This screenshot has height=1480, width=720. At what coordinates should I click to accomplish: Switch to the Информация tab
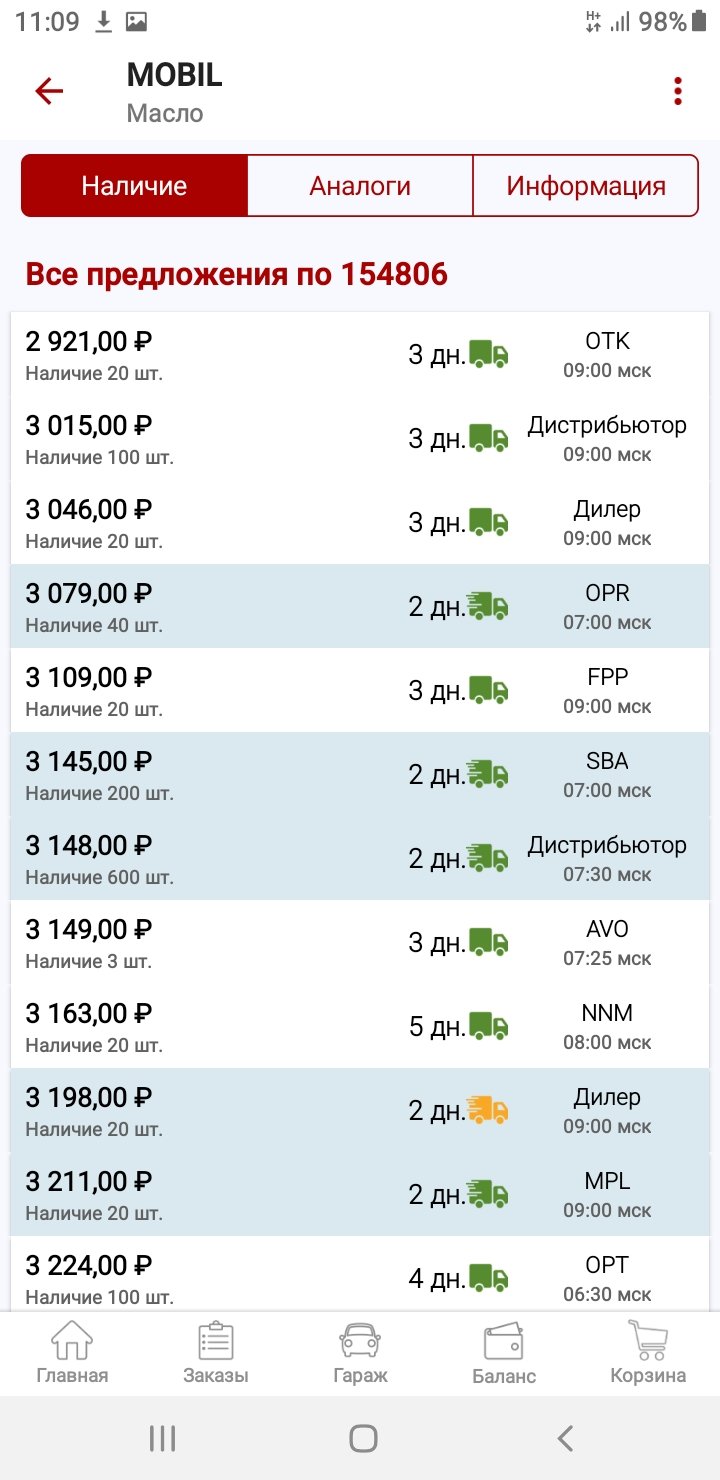(x=586, y=186)
